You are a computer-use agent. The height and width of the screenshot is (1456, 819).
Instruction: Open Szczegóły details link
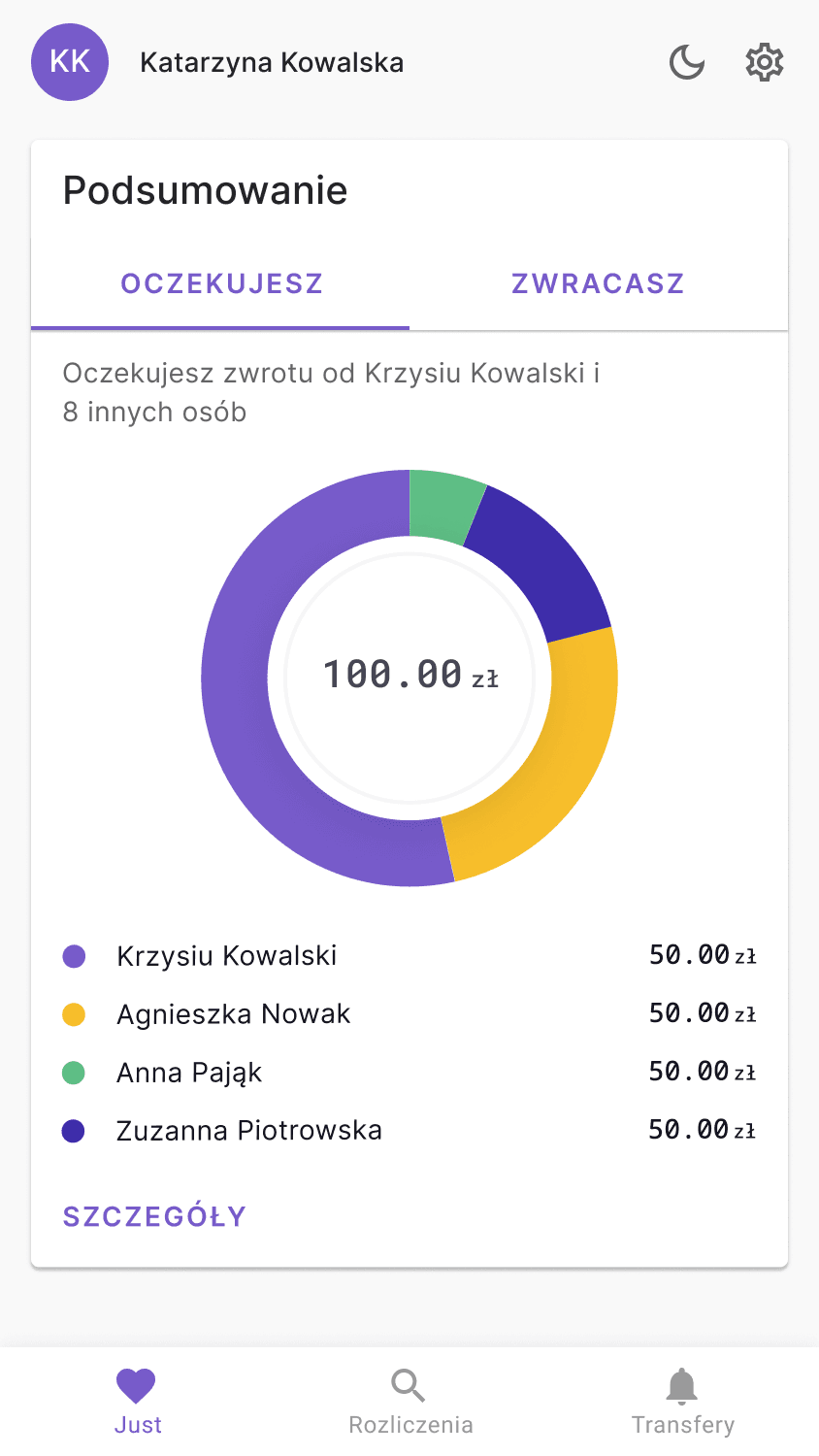click(x=154, y=1216)
